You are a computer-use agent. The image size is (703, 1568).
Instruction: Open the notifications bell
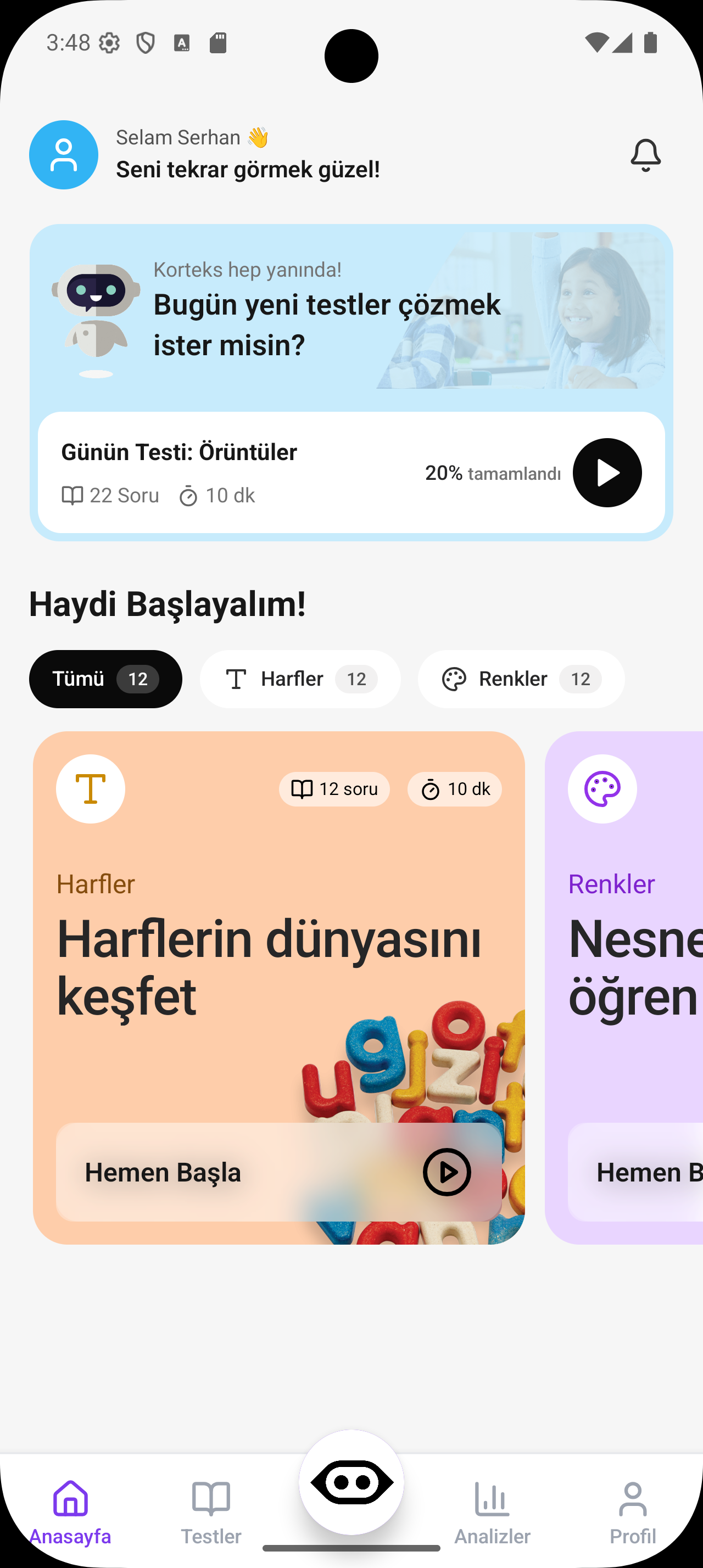(x=645, y=155)
